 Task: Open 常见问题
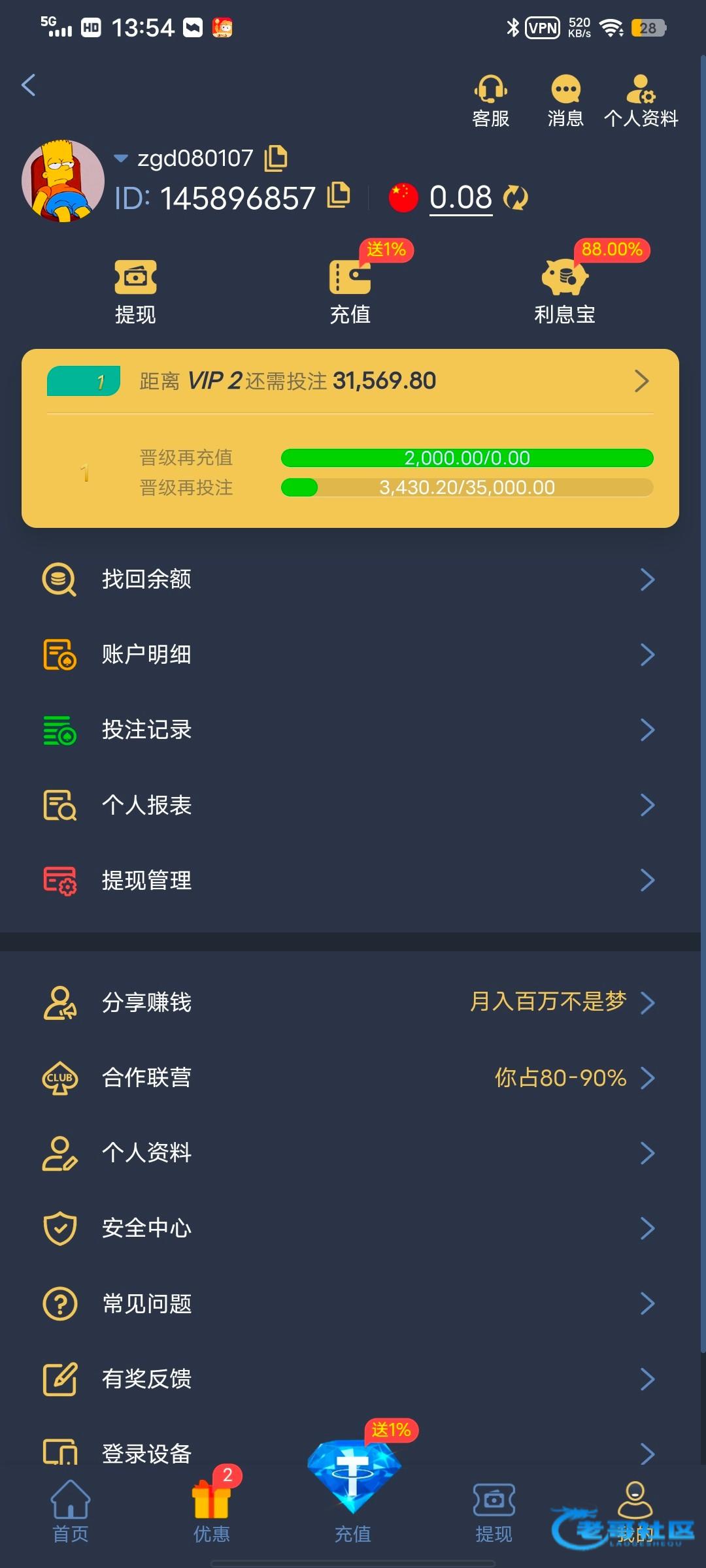click(350, 1303)
